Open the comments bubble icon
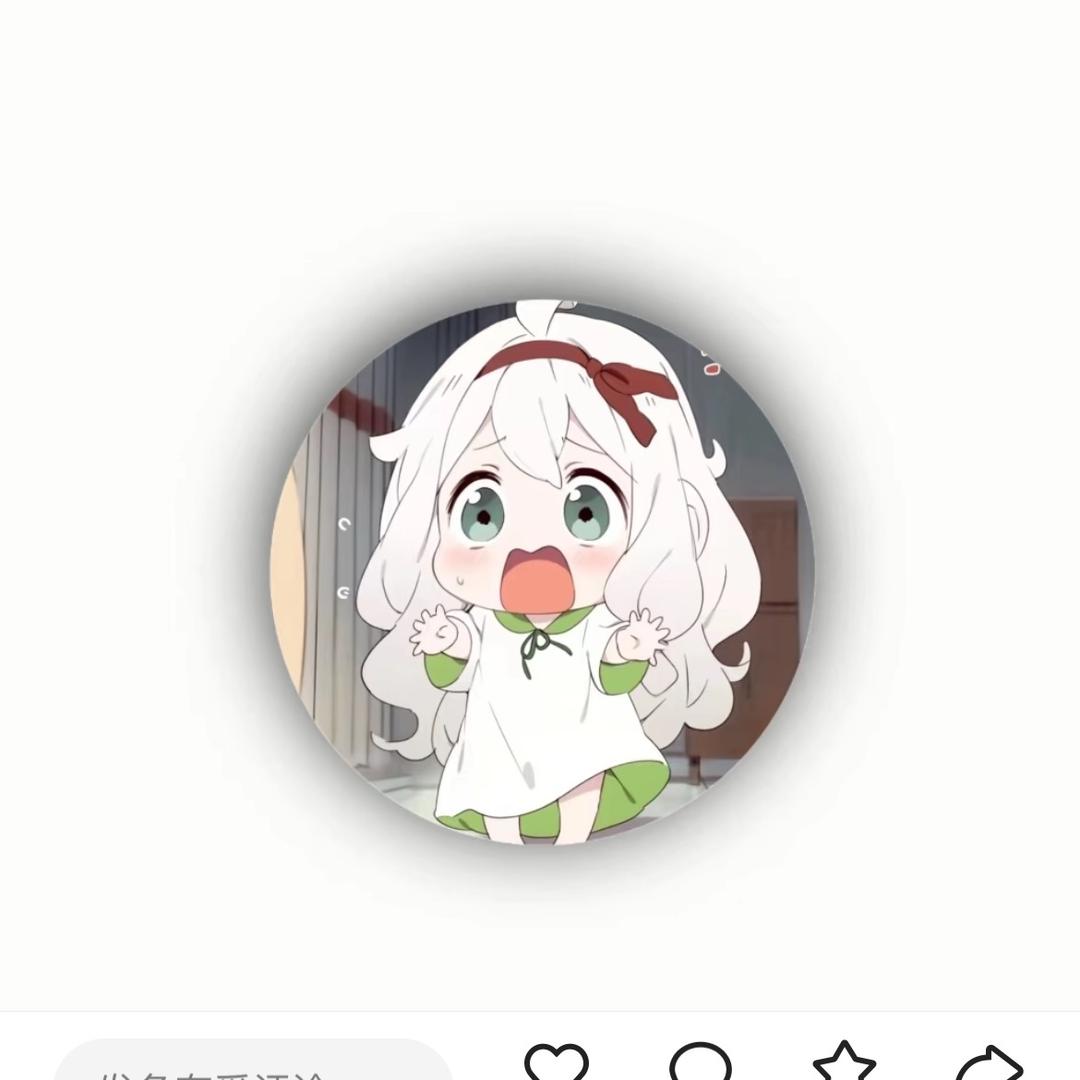The height and width of the screenshot is (1080, 1080). (x=700, y=1061)
